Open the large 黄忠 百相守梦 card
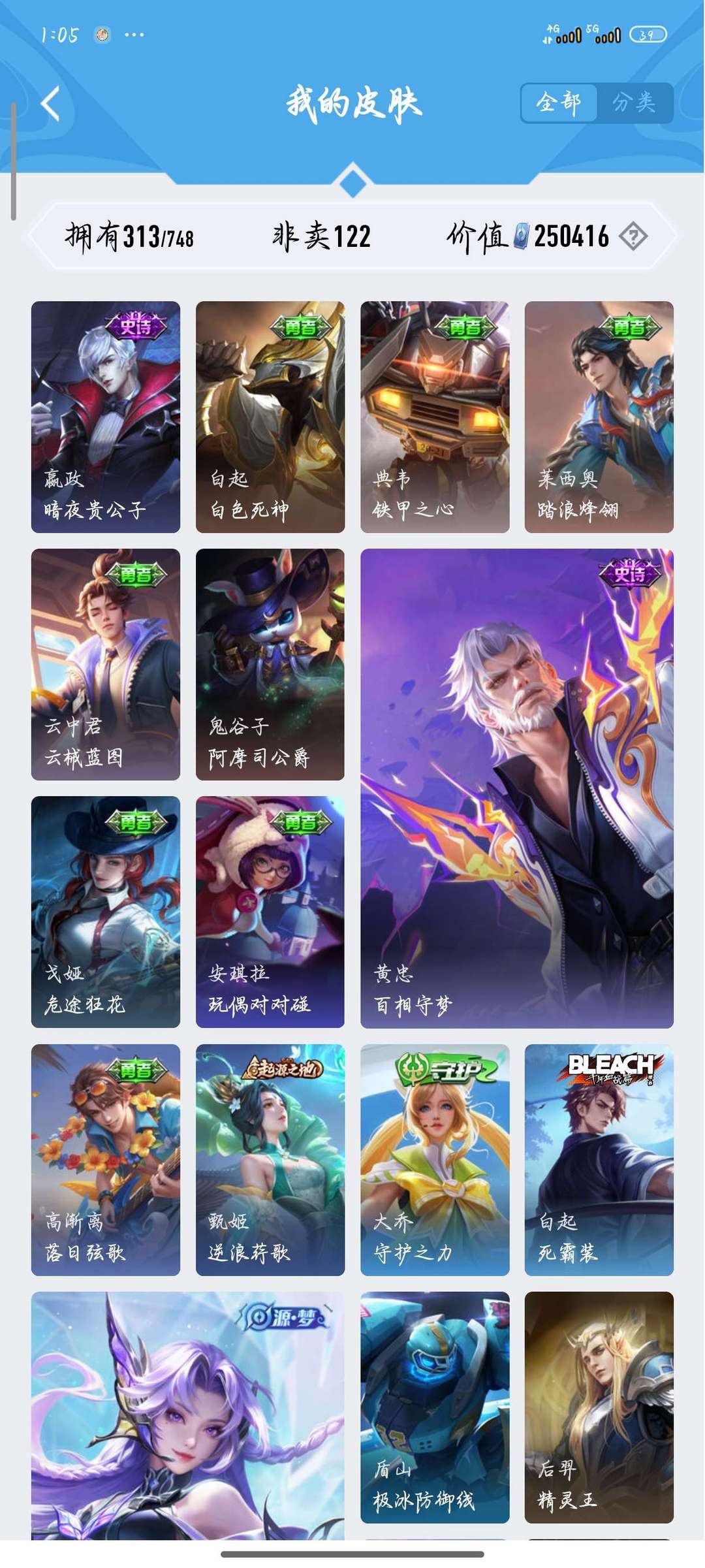The height and width of the screenshot is (1568, 705). tap(517, 788)
